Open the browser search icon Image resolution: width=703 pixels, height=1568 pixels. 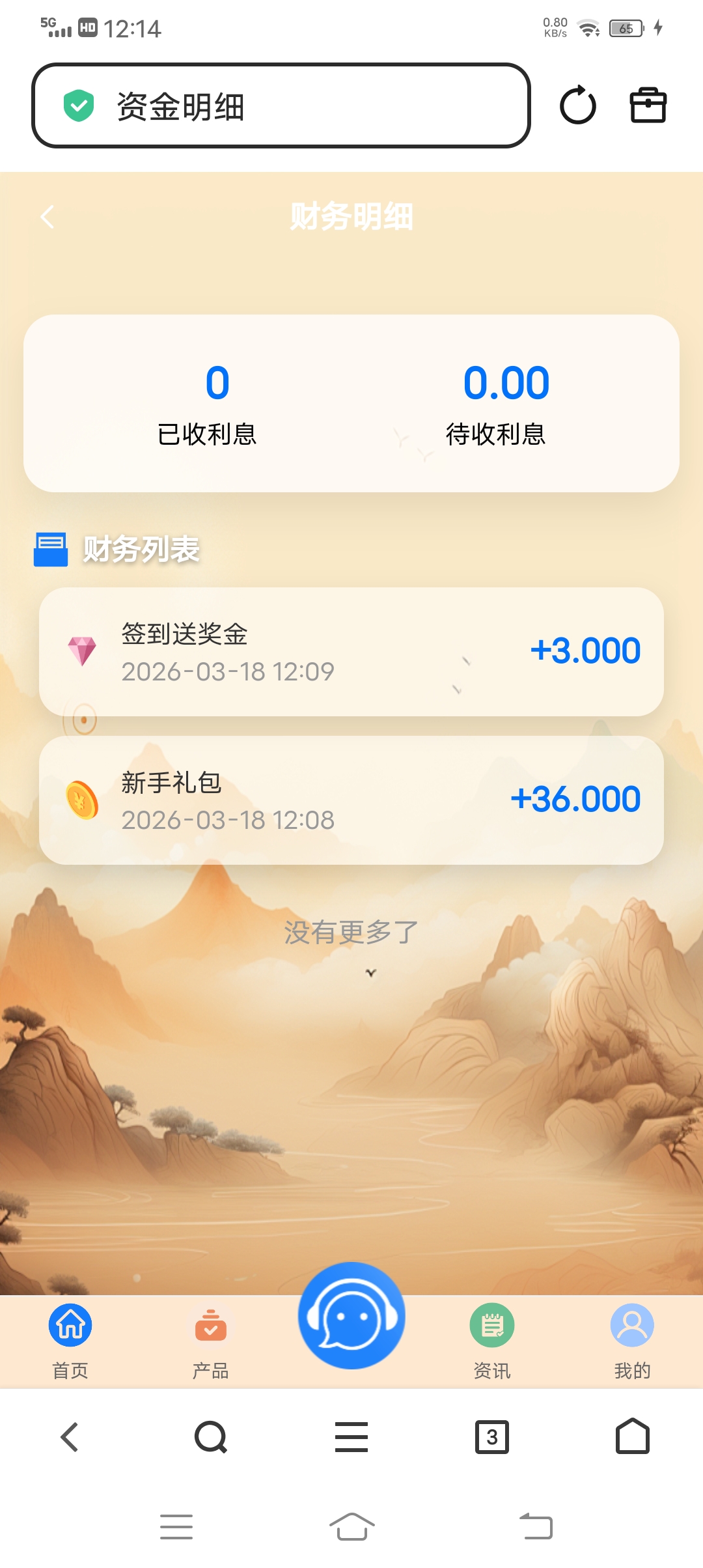coord(211,1437)
